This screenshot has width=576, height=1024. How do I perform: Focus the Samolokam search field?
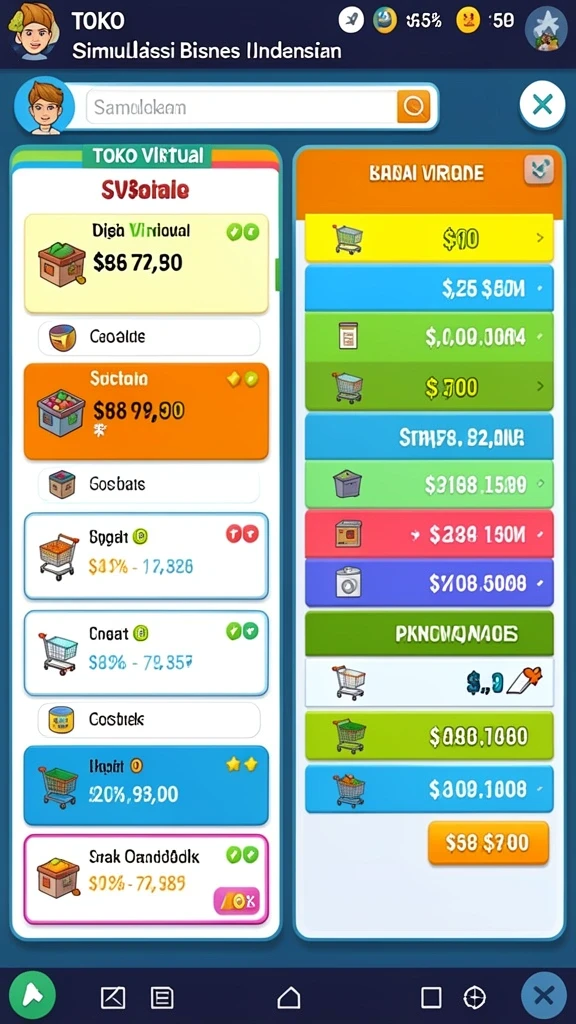click(242, 106)
